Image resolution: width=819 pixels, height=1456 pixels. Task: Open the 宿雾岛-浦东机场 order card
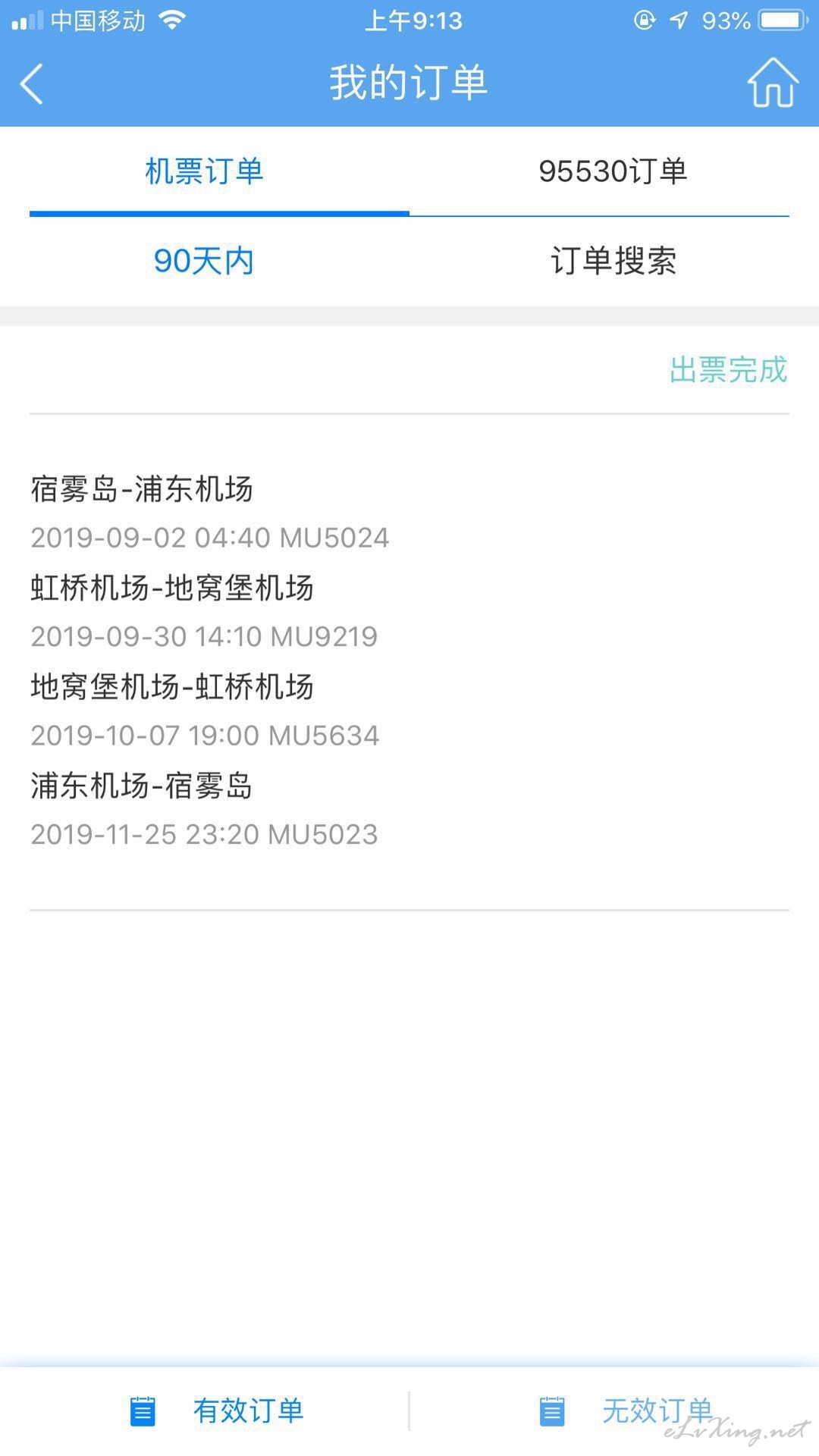pos(409,619)
